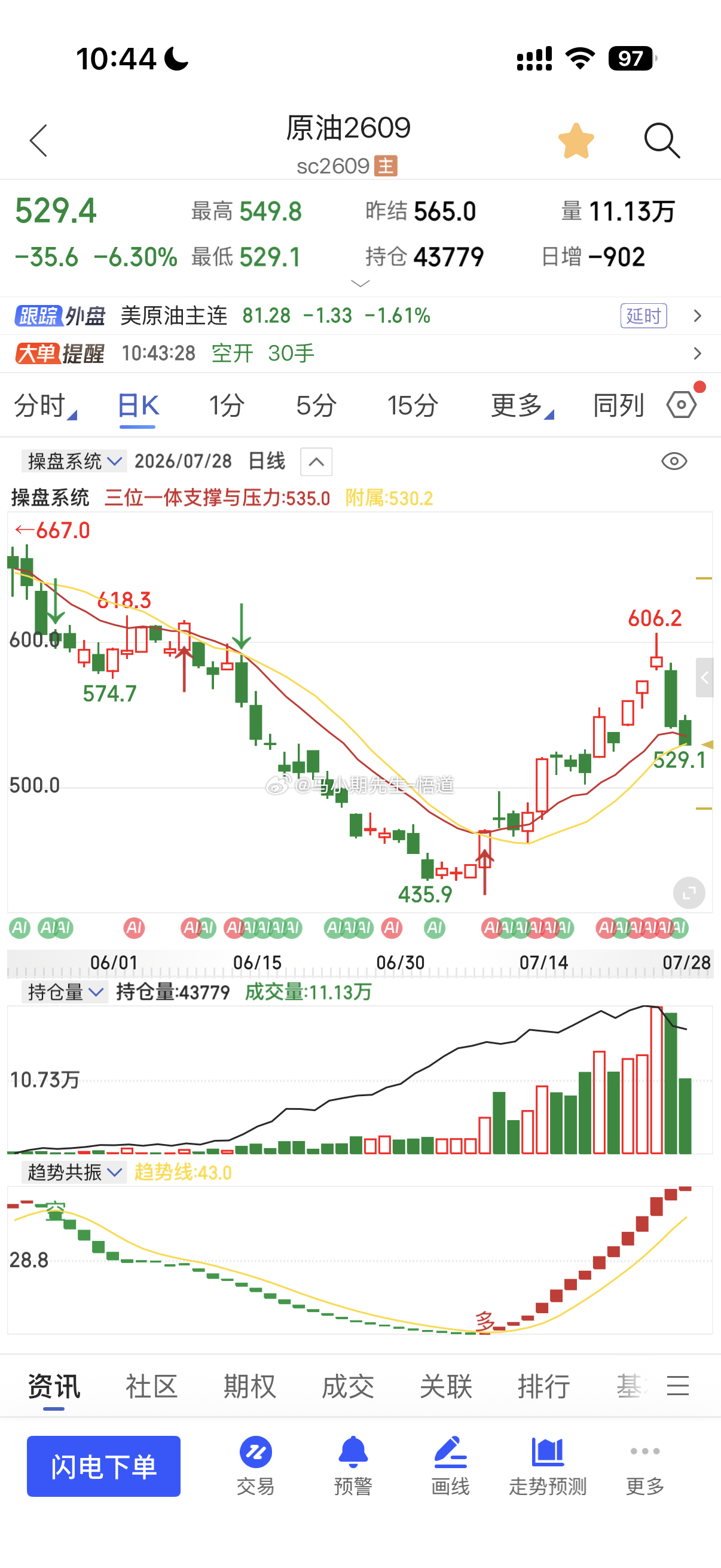Toggle indicator visibility with the eye icon
Screen dimensions: 721x1568
coord(674,462)
